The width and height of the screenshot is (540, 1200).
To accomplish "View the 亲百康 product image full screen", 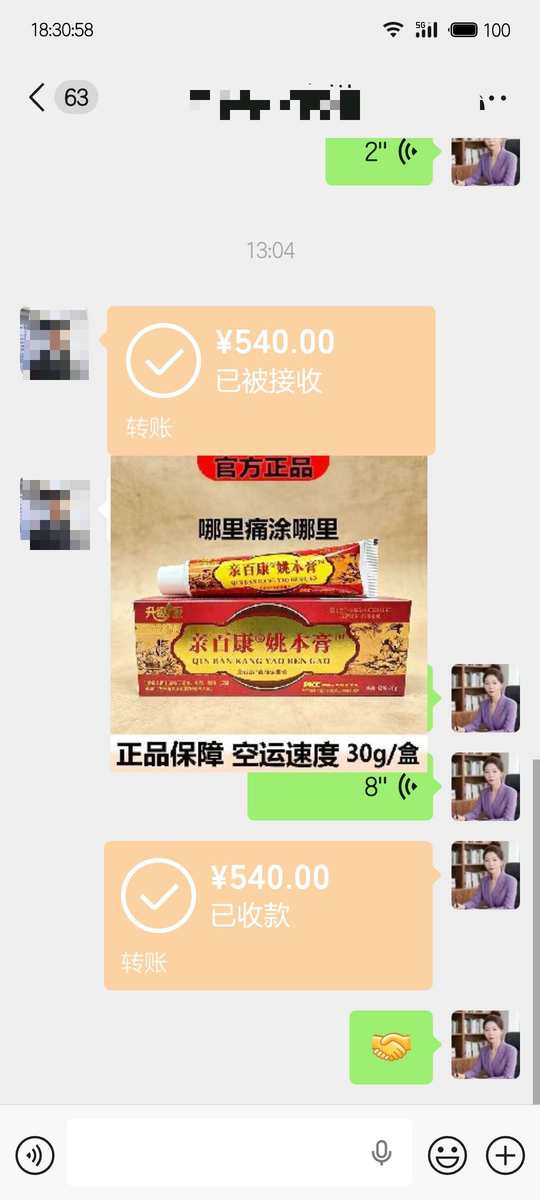I will pyautogui.click(x=269, y=613).
